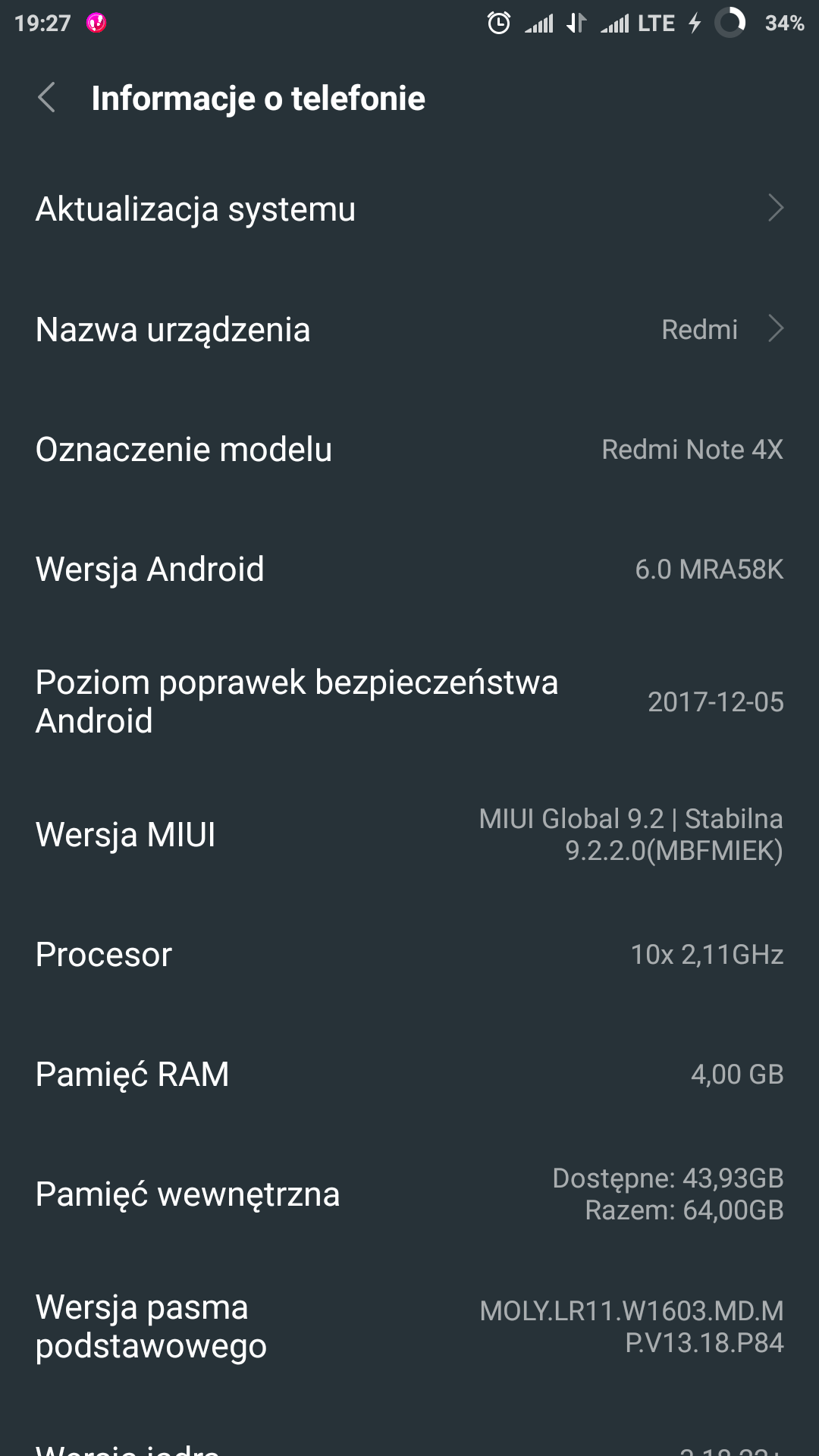Open Aktualizacja systemu
Viewport: 819px width, 1456px height.
click(409, 209)
